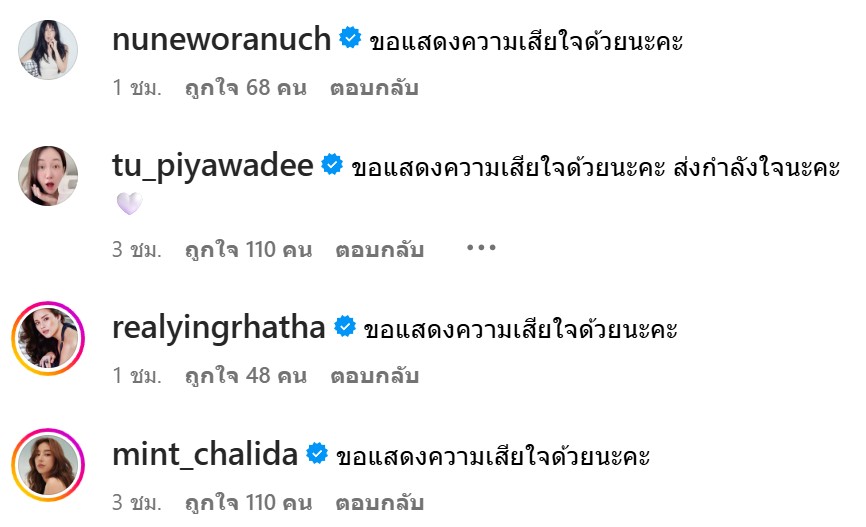View mint_chalida's story via avatar
This screenshot has width=866, height=527.
(48, 466)
